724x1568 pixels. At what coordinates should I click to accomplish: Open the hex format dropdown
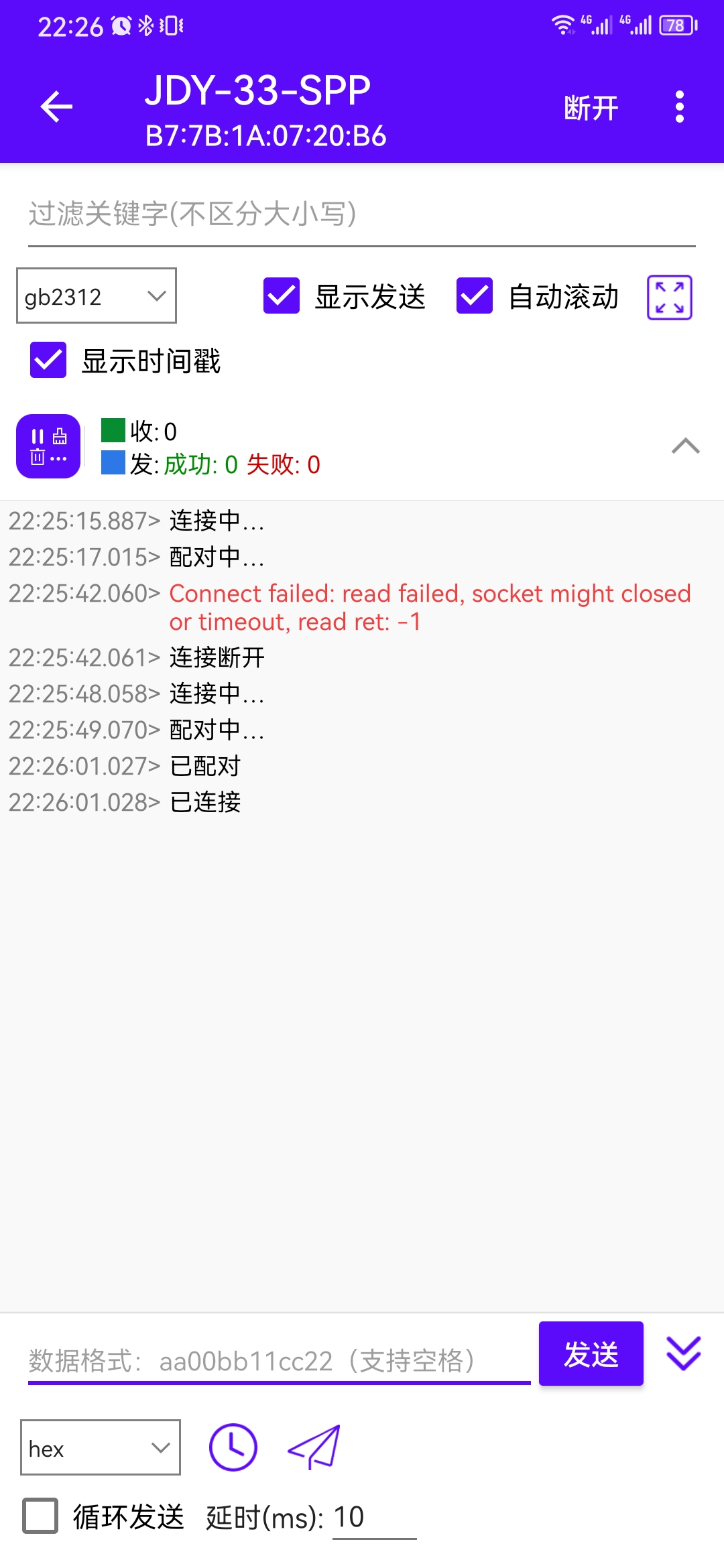click(x=101, y=1447)
